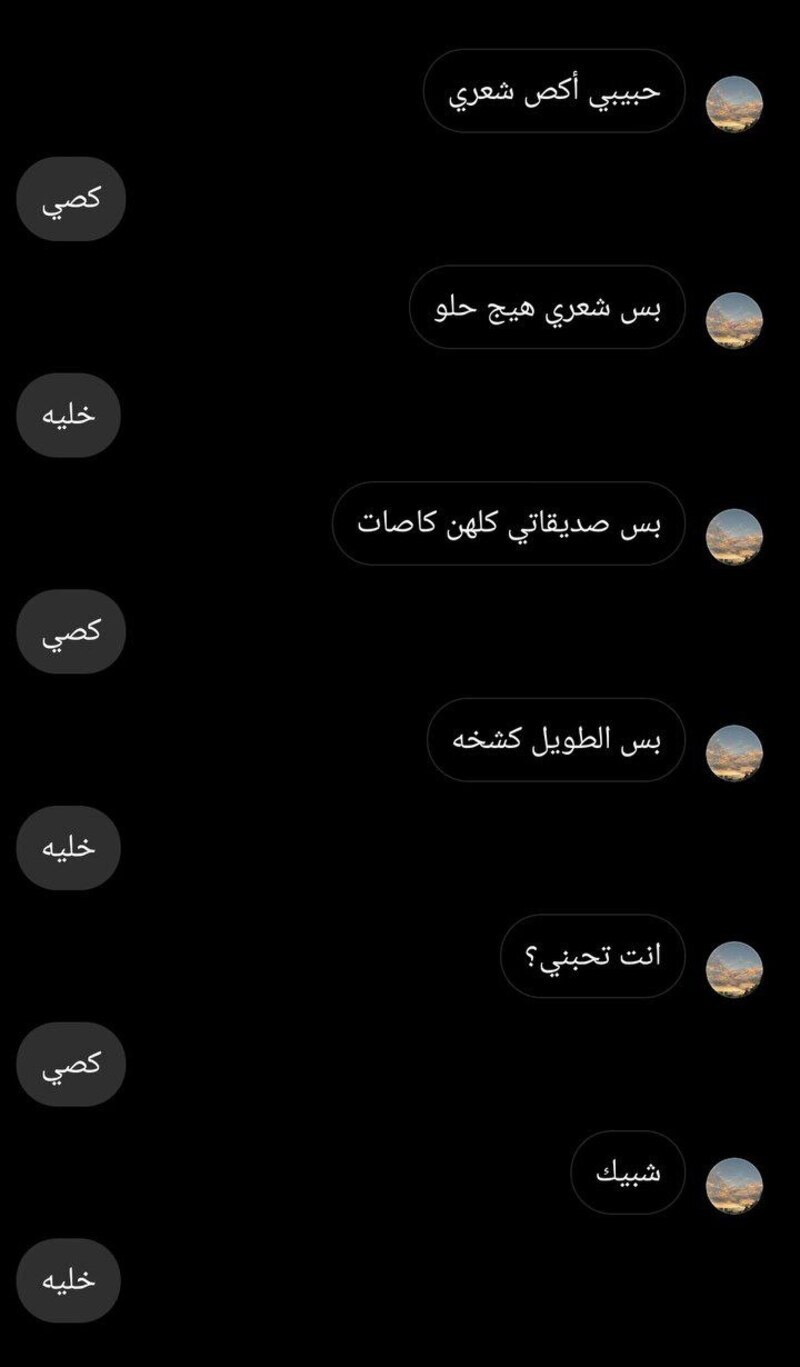Open sender avatar beside 'حبيبي أكص شعري'
Image resolution: width=800 pixels, height=1367 pixels.
click(x=734, y=104)
